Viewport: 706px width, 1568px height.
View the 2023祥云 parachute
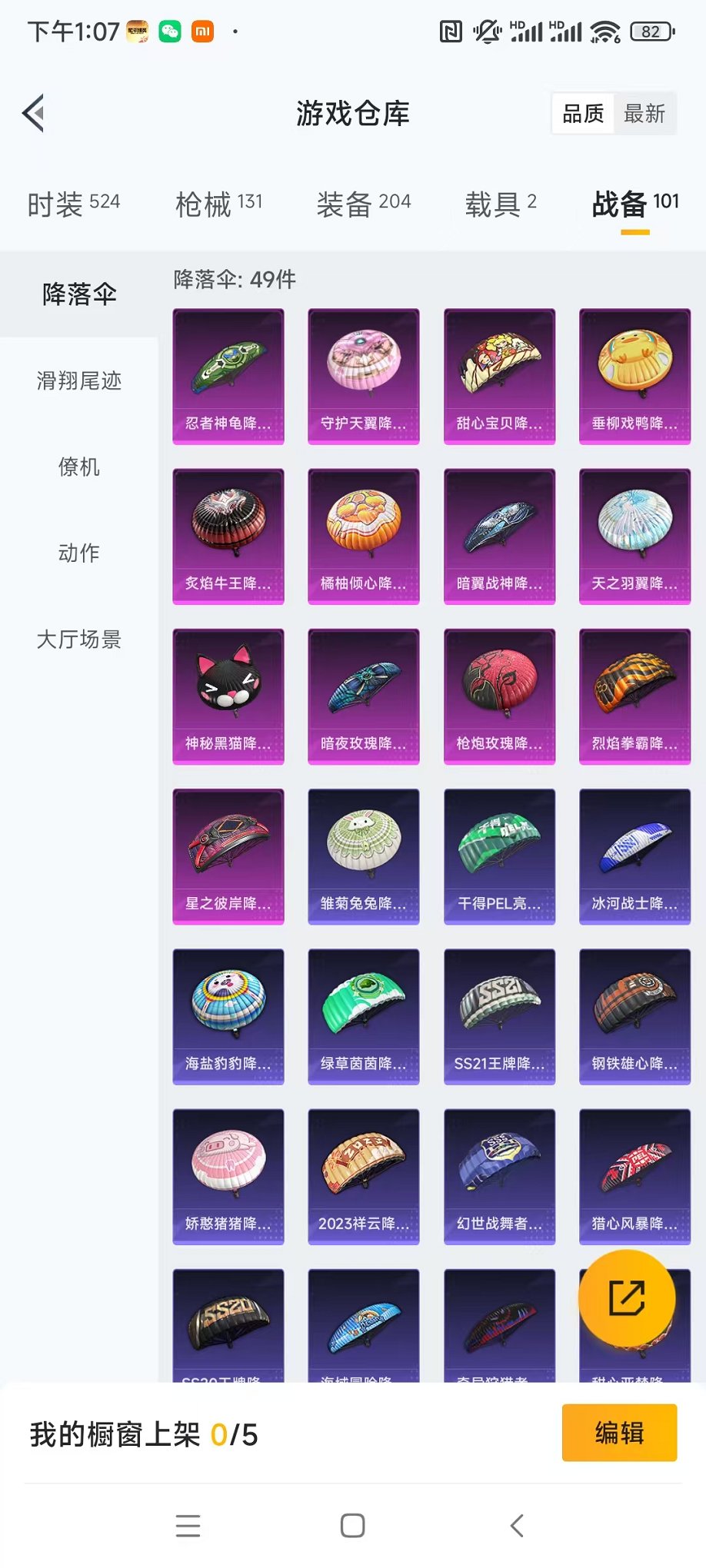[364, 1176]
